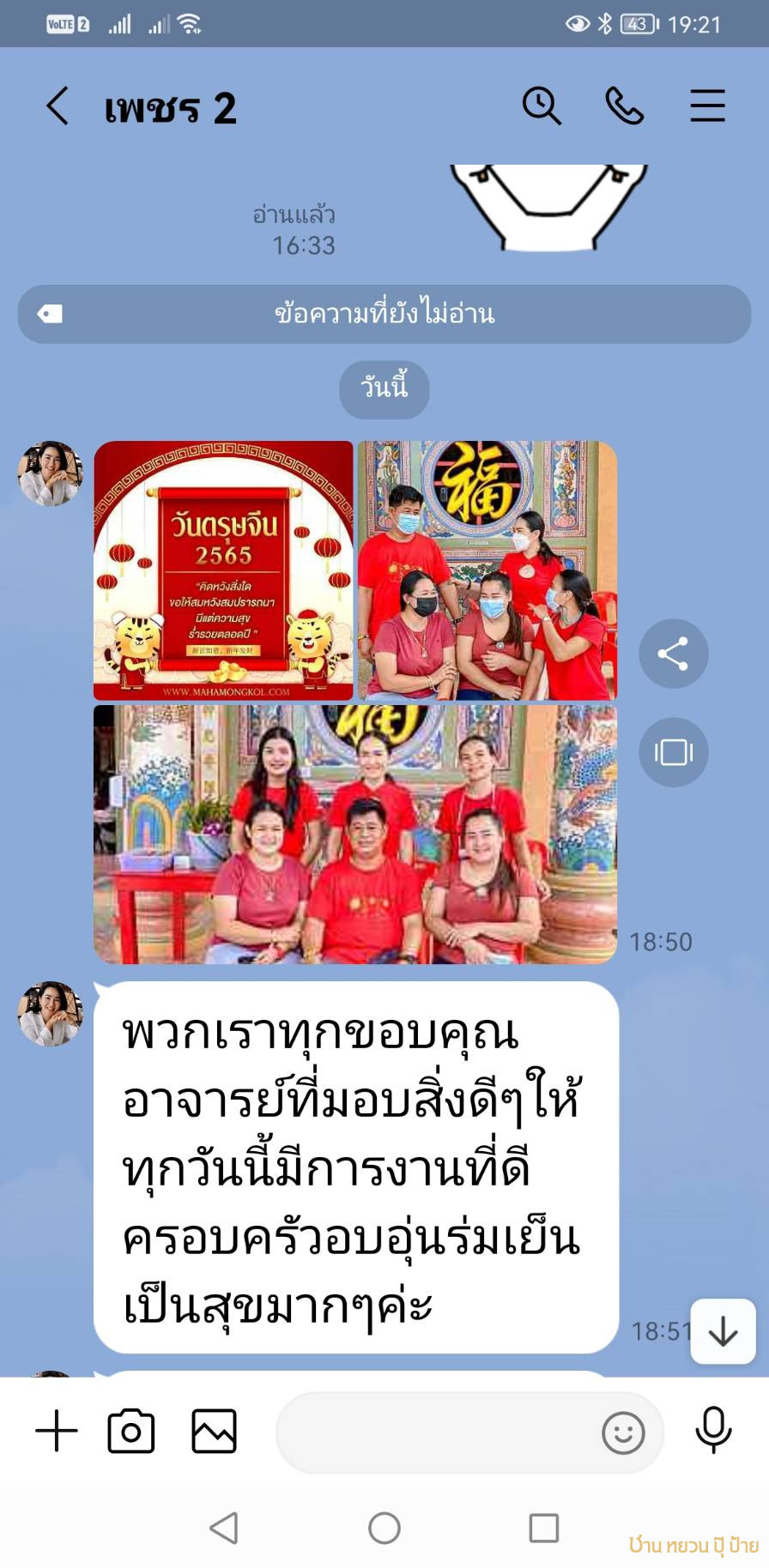The width and height of the screenshot is (769, 1568).
Task: Open the emoji and sticker picker
Action: pos(623,1432)
